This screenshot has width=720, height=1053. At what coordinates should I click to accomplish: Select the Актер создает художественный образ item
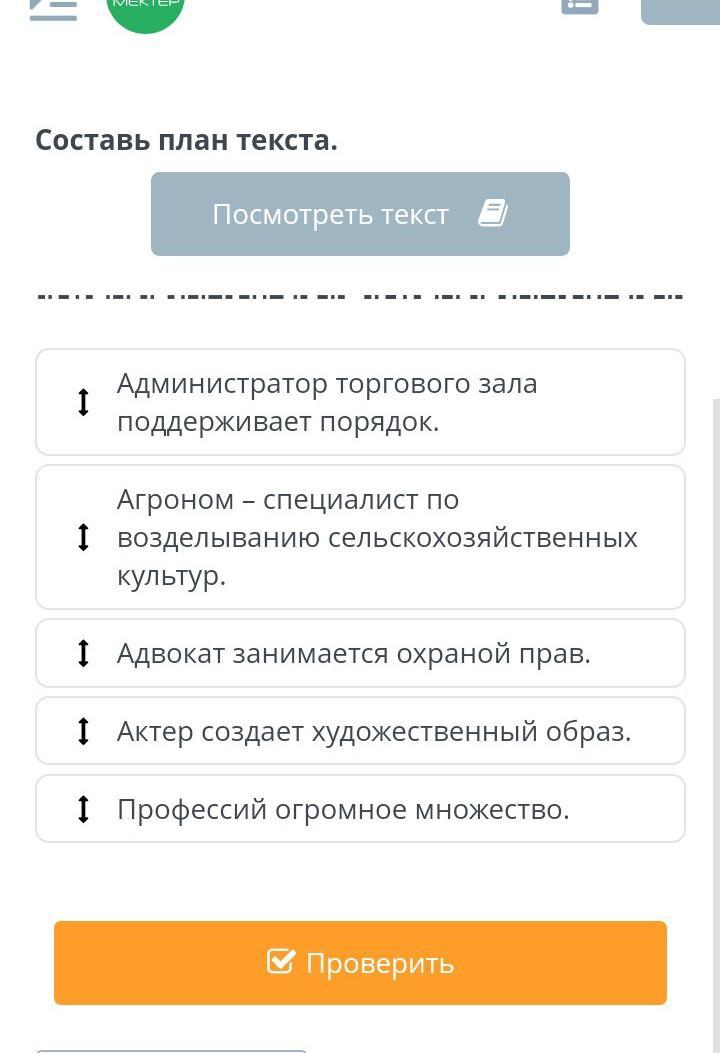click(x=360, y=731)
